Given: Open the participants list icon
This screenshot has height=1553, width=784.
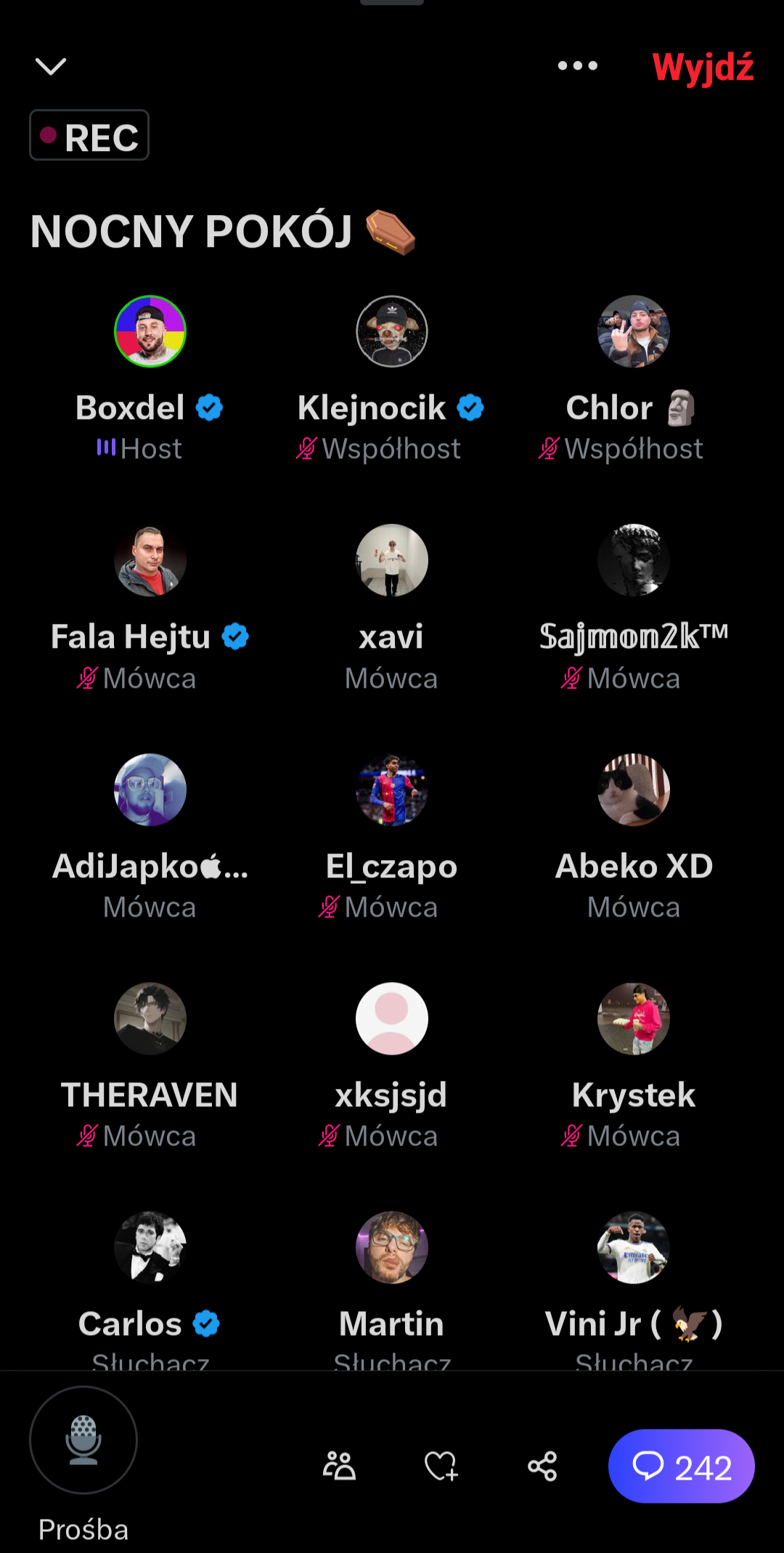Looking at the screenshot, I should pos(339,1466).
